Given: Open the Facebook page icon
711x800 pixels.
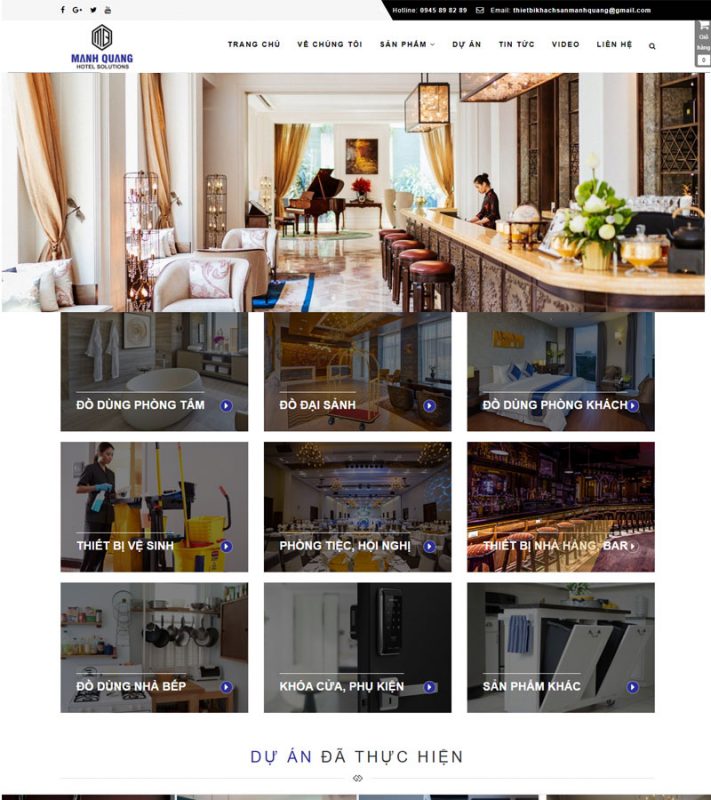Looking at the screenshot, I should pyautogui.click(x=63, y=10).
